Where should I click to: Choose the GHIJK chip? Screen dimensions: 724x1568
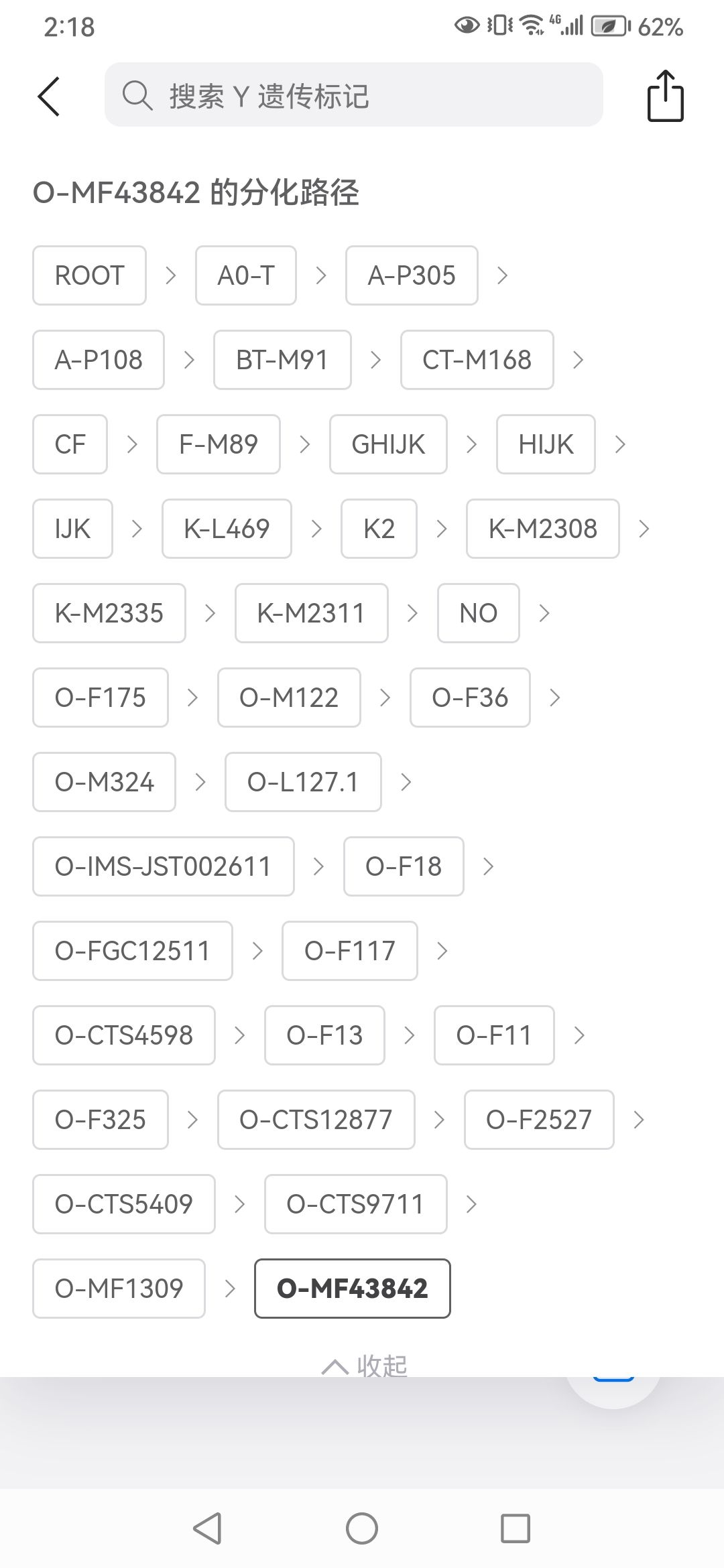388,444
